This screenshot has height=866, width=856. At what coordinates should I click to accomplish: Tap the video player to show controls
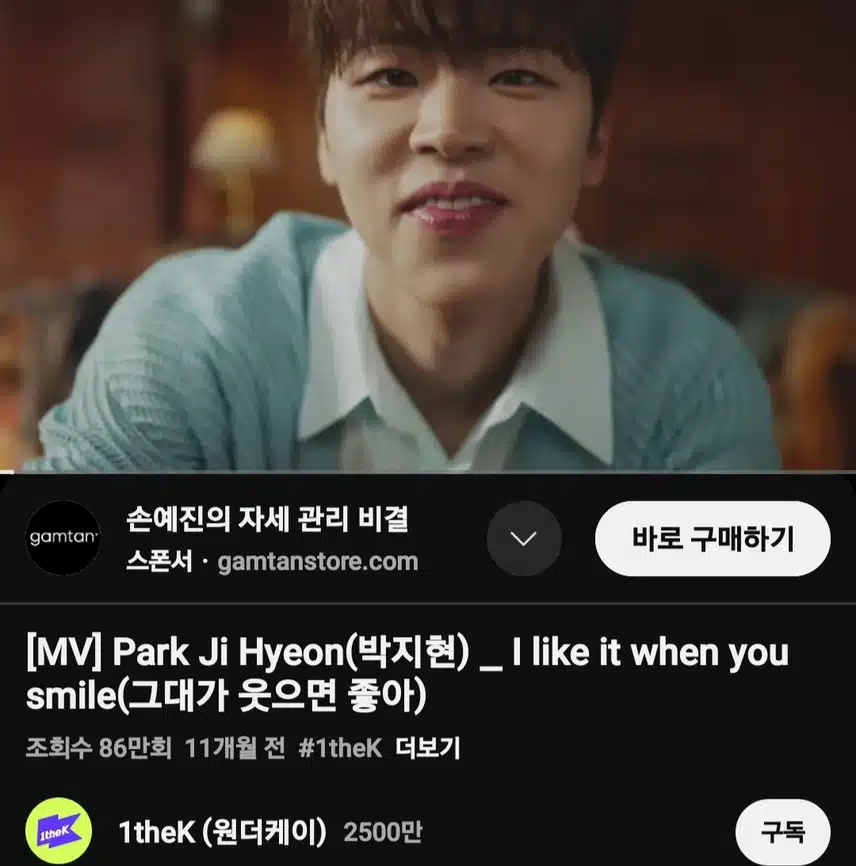point(428,235)
